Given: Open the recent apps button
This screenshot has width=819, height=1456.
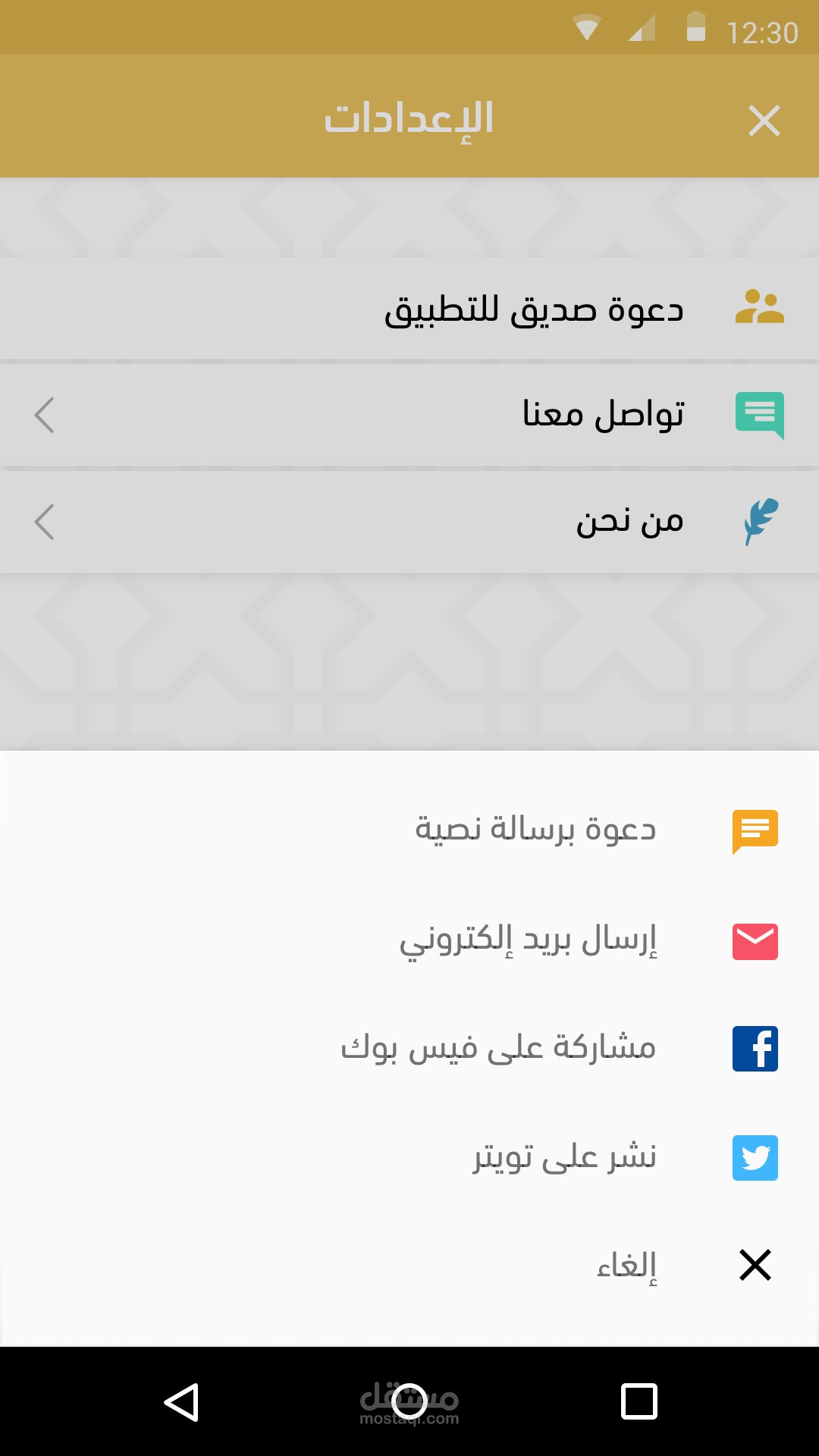Looking at the screenshot, I should (639, 1401).
